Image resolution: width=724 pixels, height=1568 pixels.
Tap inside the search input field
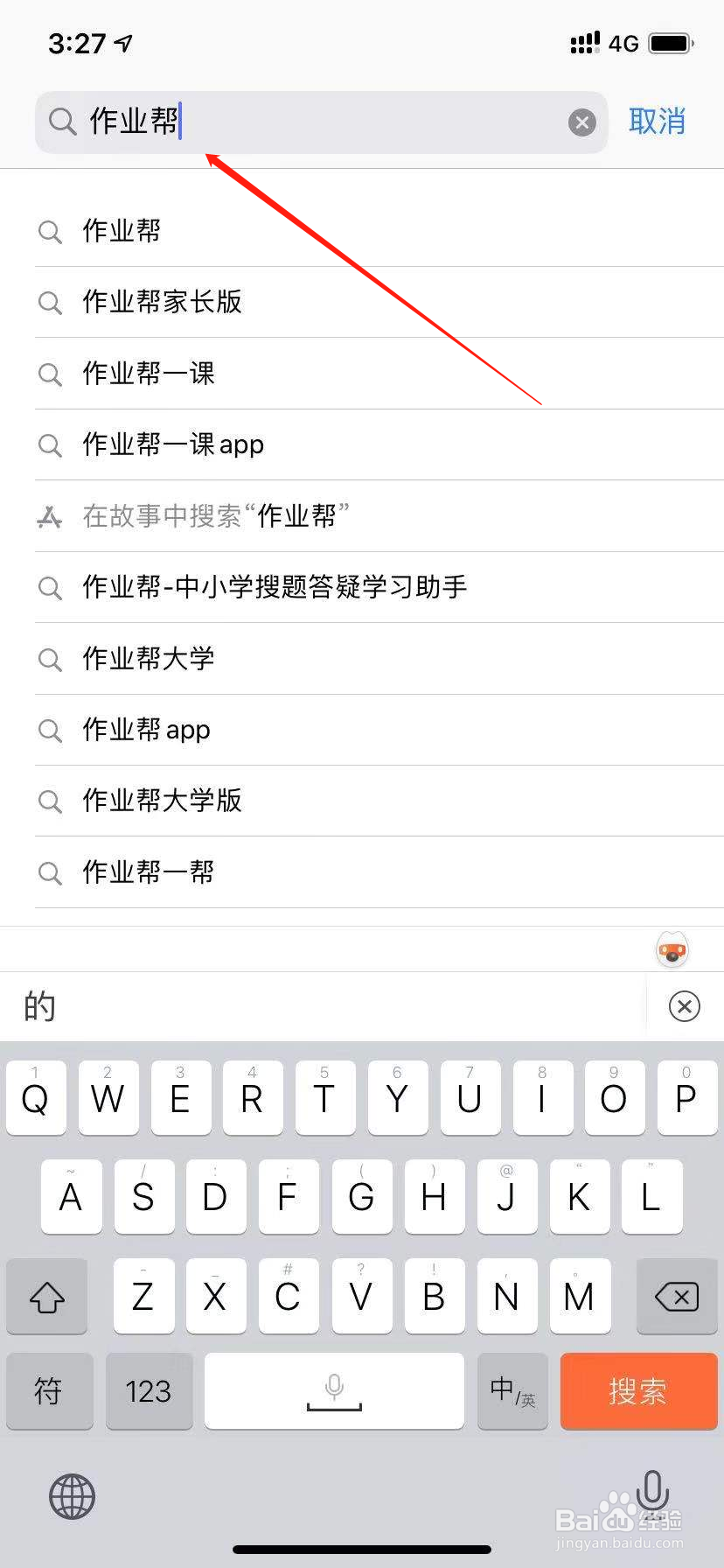[x=306, y=122]
